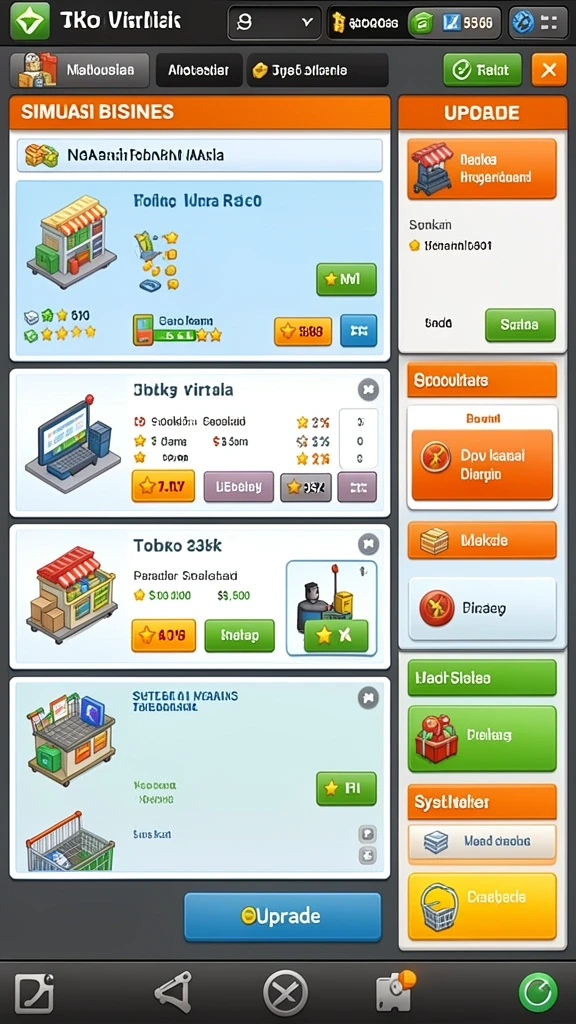This screenshot has width=576, height=1024.
Task: Close the screen with the orange X
Action: (549, 70)
